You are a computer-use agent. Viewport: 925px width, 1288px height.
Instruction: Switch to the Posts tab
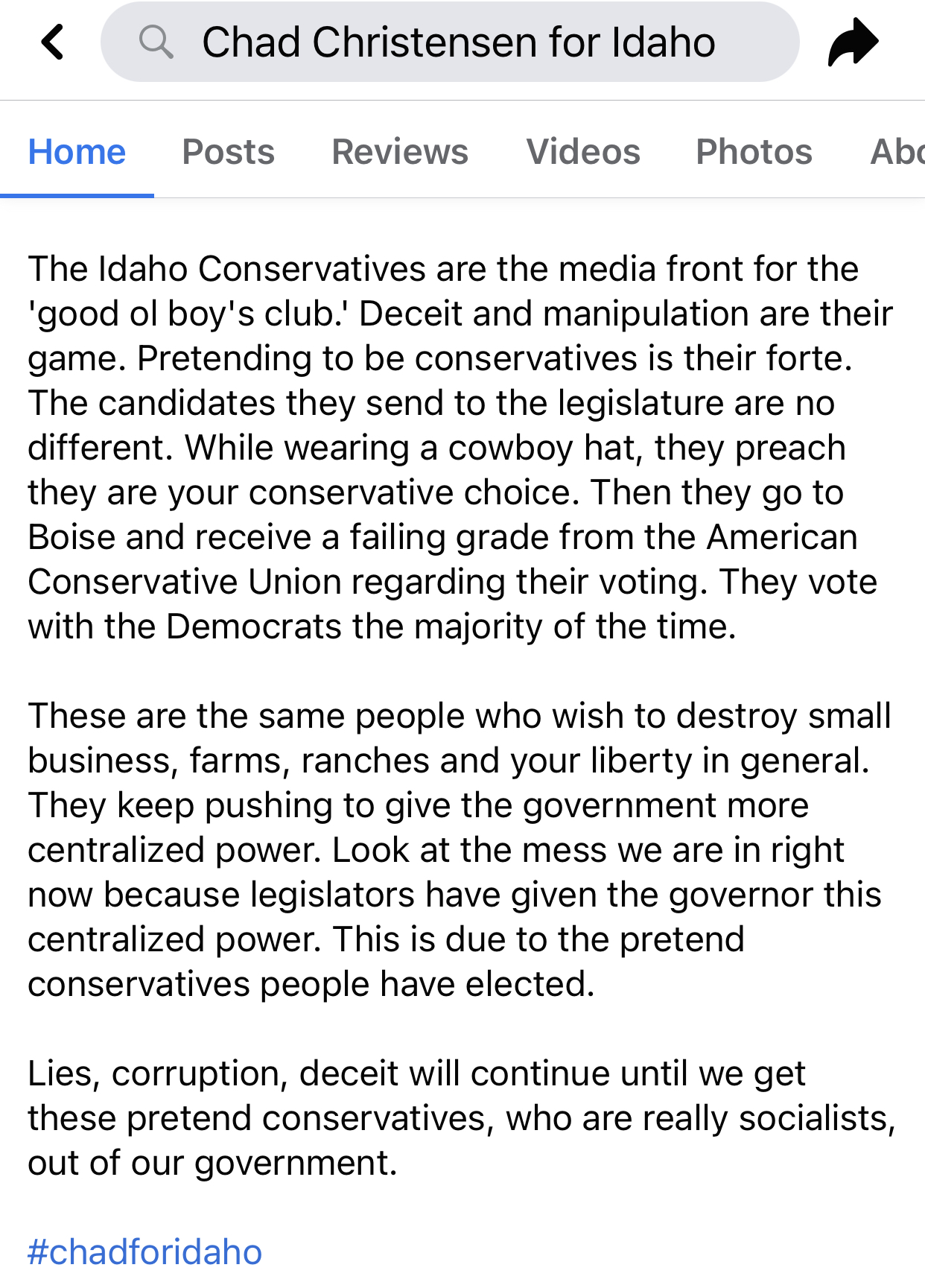coord(228,151)
